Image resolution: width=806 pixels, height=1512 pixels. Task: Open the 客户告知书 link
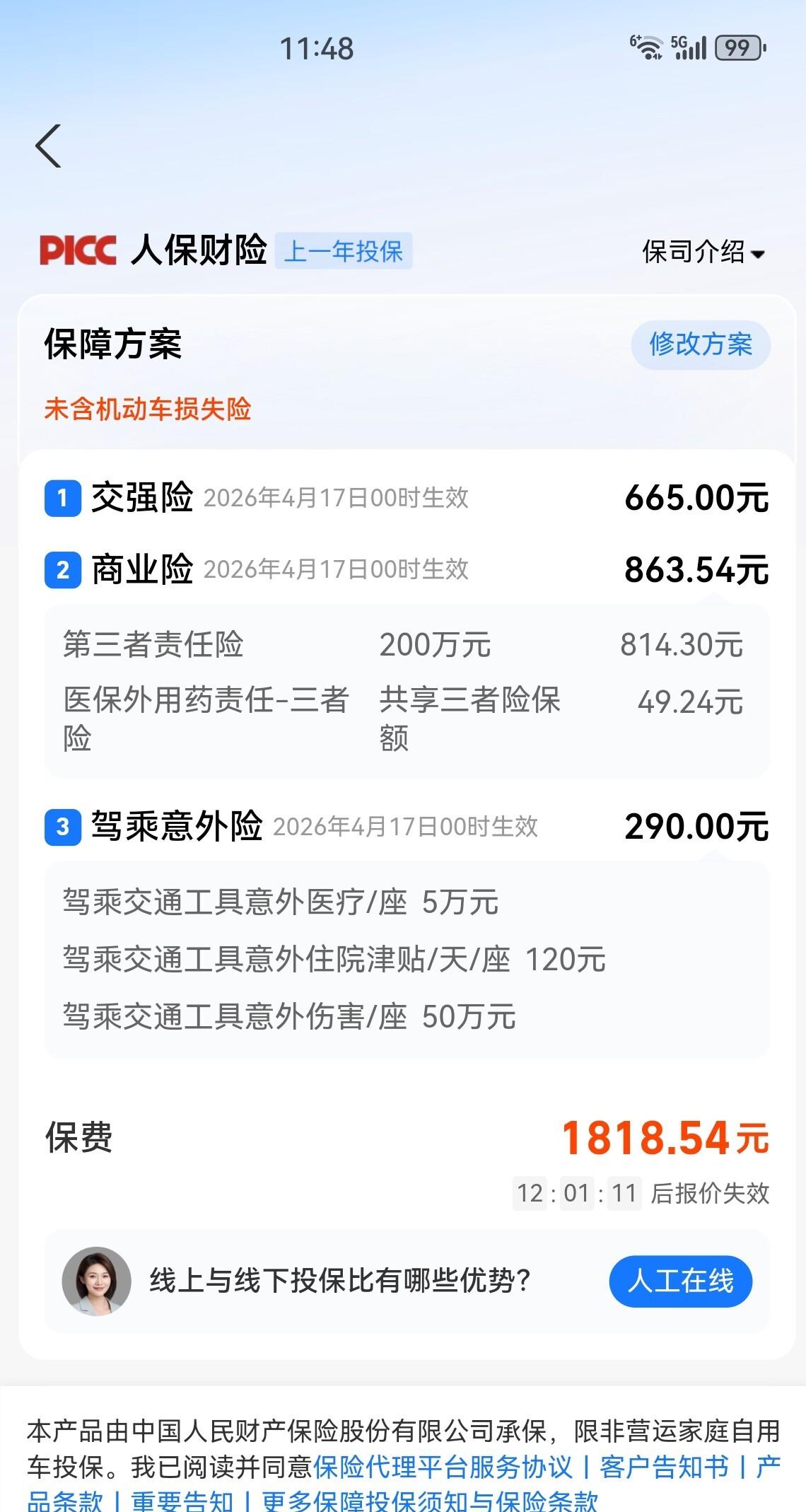point(664,1467)
